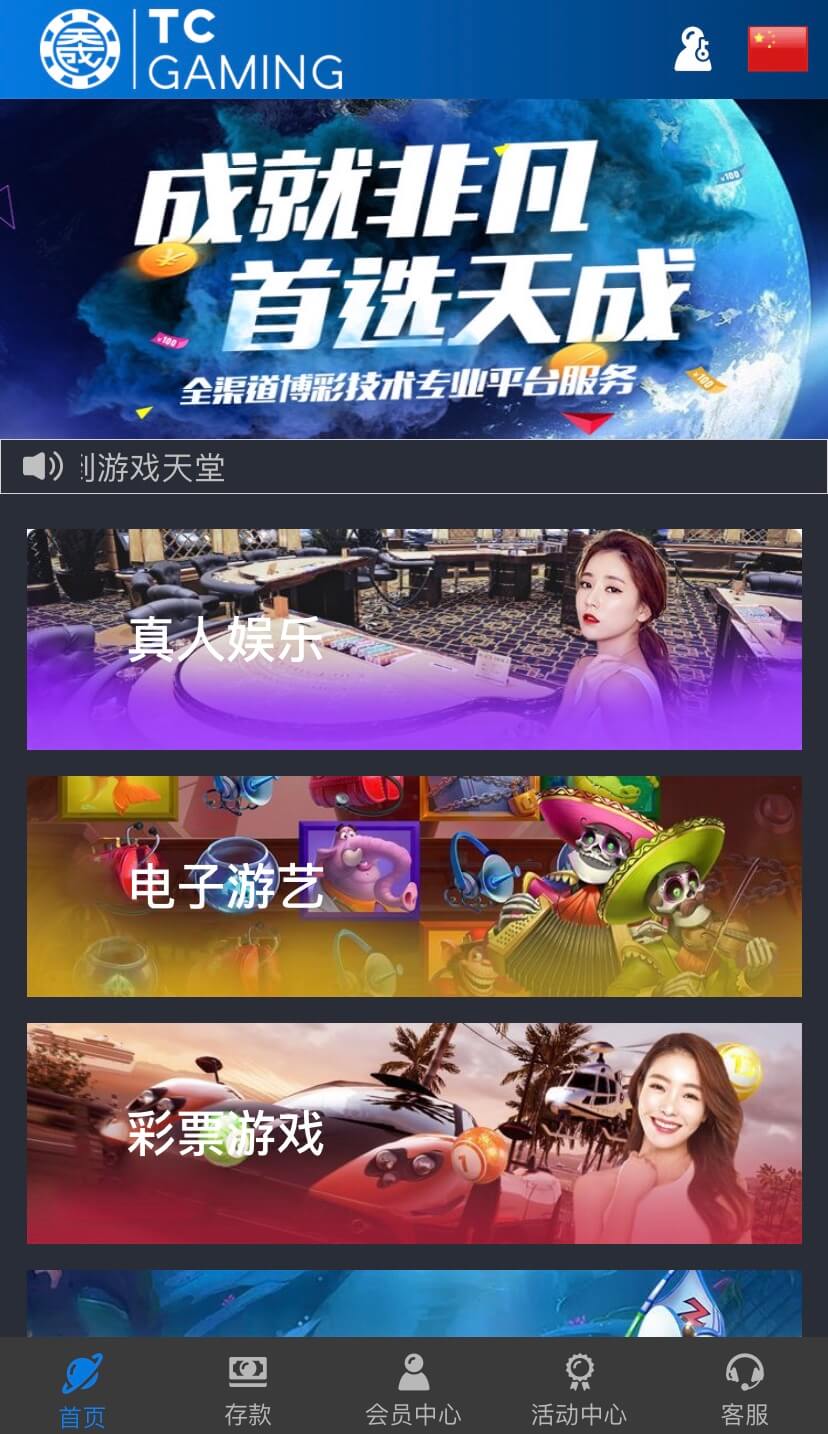Viewport: 828px width, 1434px height.
Task: Switch to the 首页 home tab
Action: [82, 1389]
